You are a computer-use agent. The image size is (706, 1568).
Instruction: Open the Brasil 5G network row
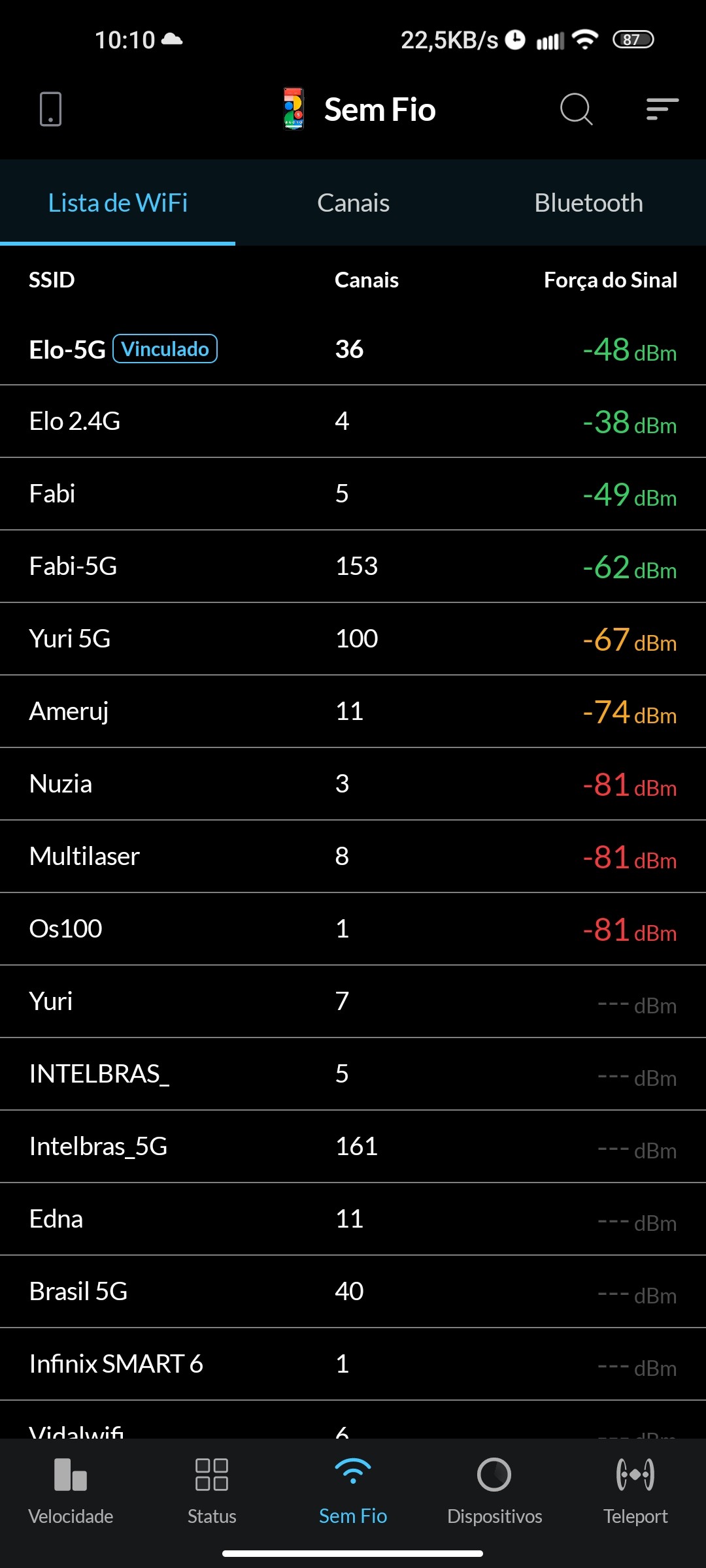click(x=353, y=1292)
